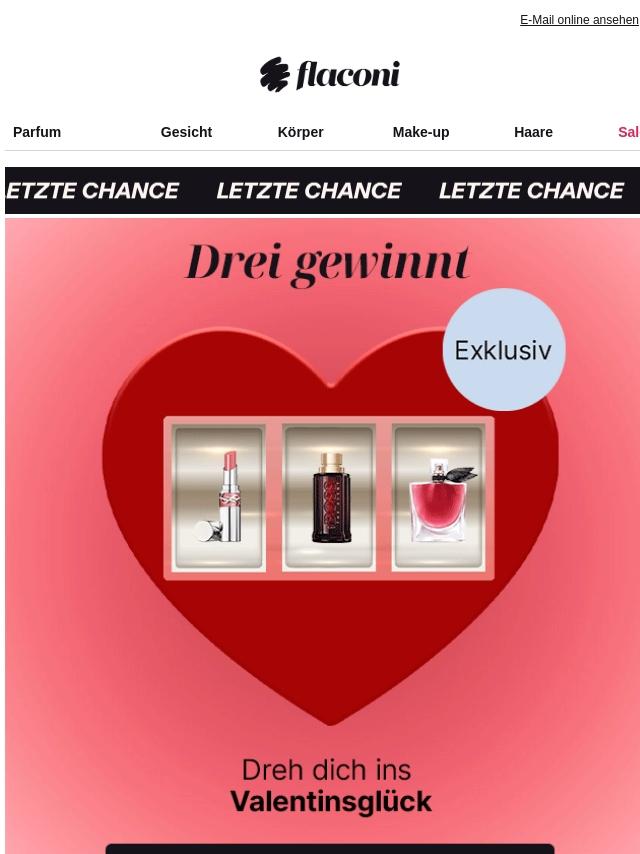640x854 pixels.
Task: Select the Make-up category
Action: (x=420, y=132)
